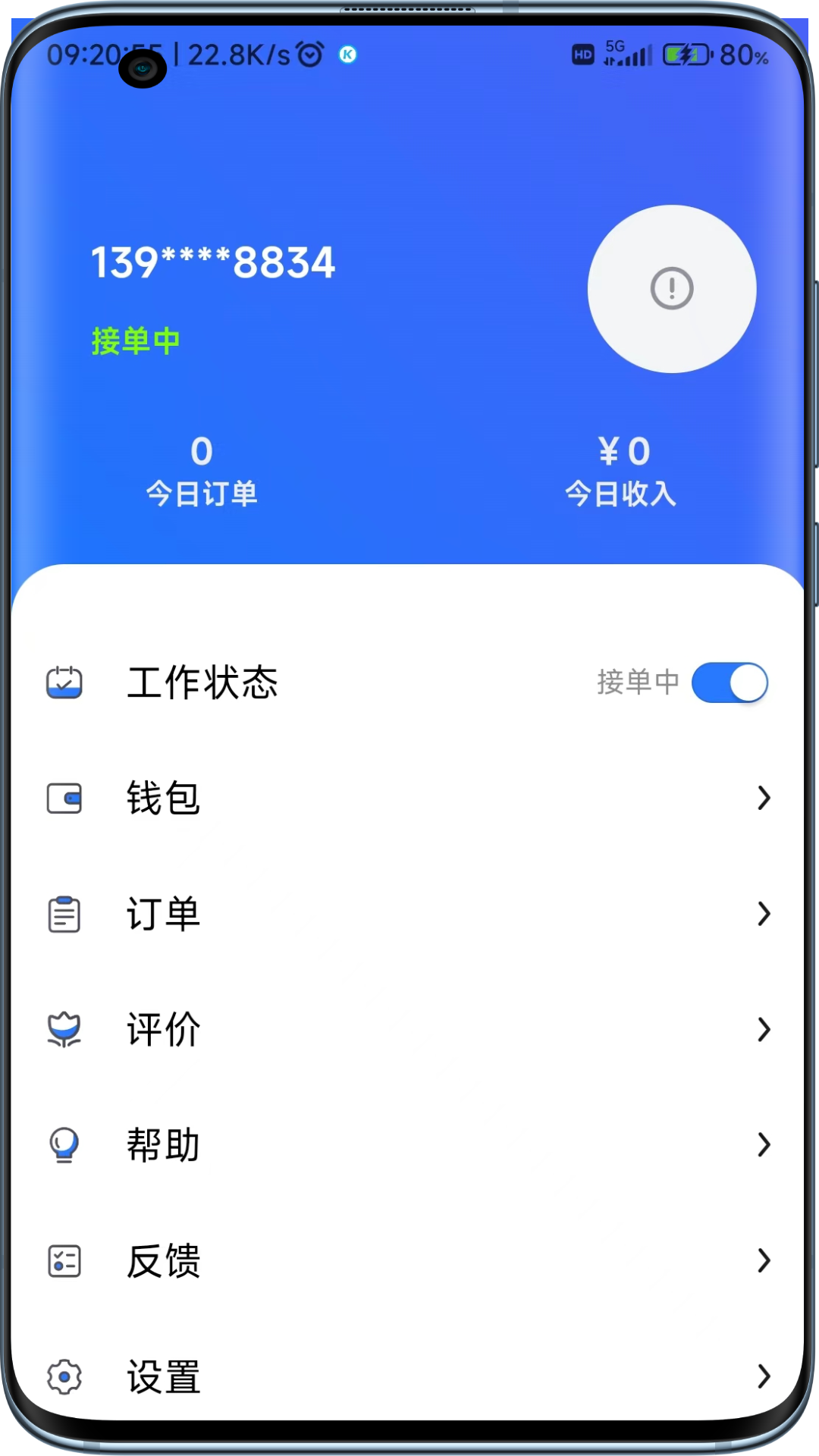Click the 工作状态 calendar icon
Image resolution: width=819 pixels, height=1456 pixels.
point(65,682)
